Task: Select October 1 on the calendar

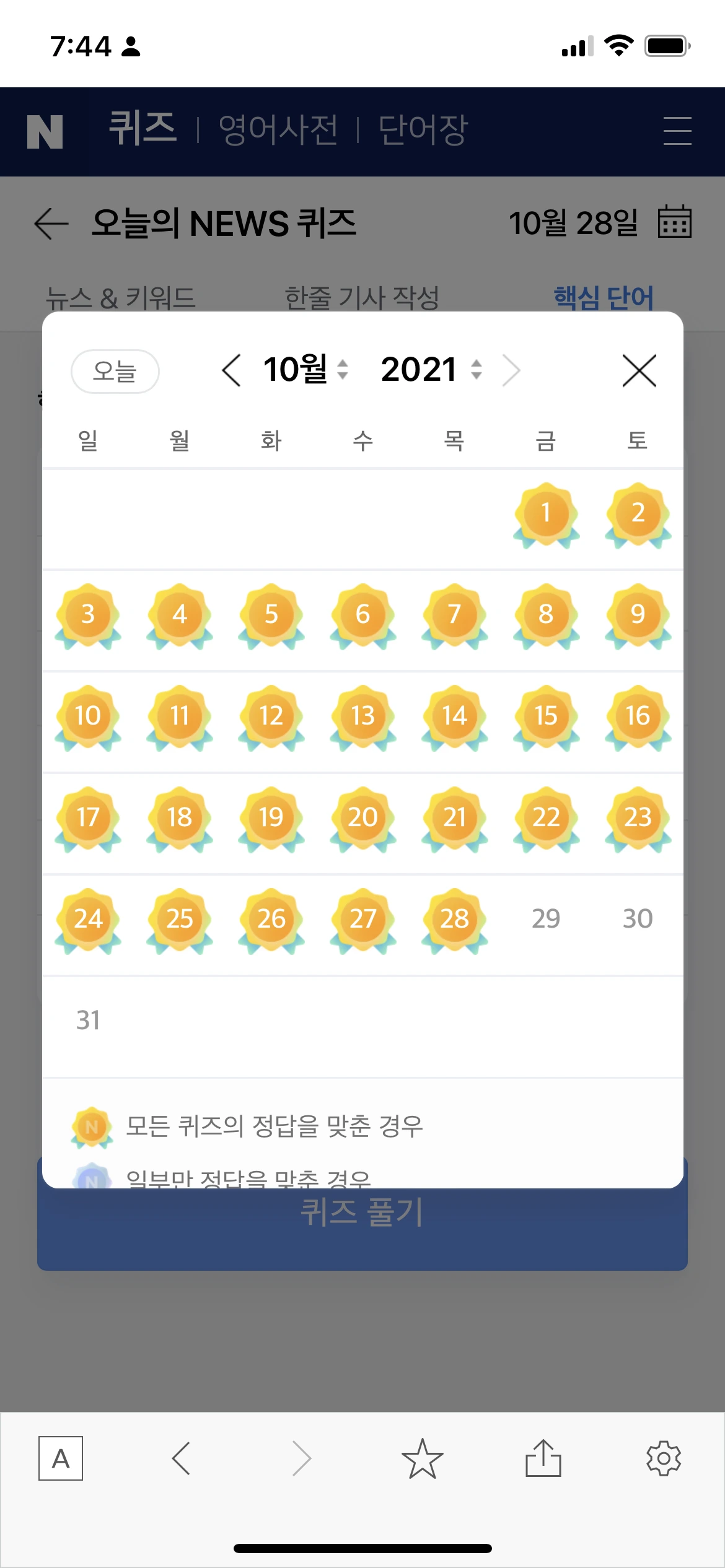Action: [x=546, y=513]
